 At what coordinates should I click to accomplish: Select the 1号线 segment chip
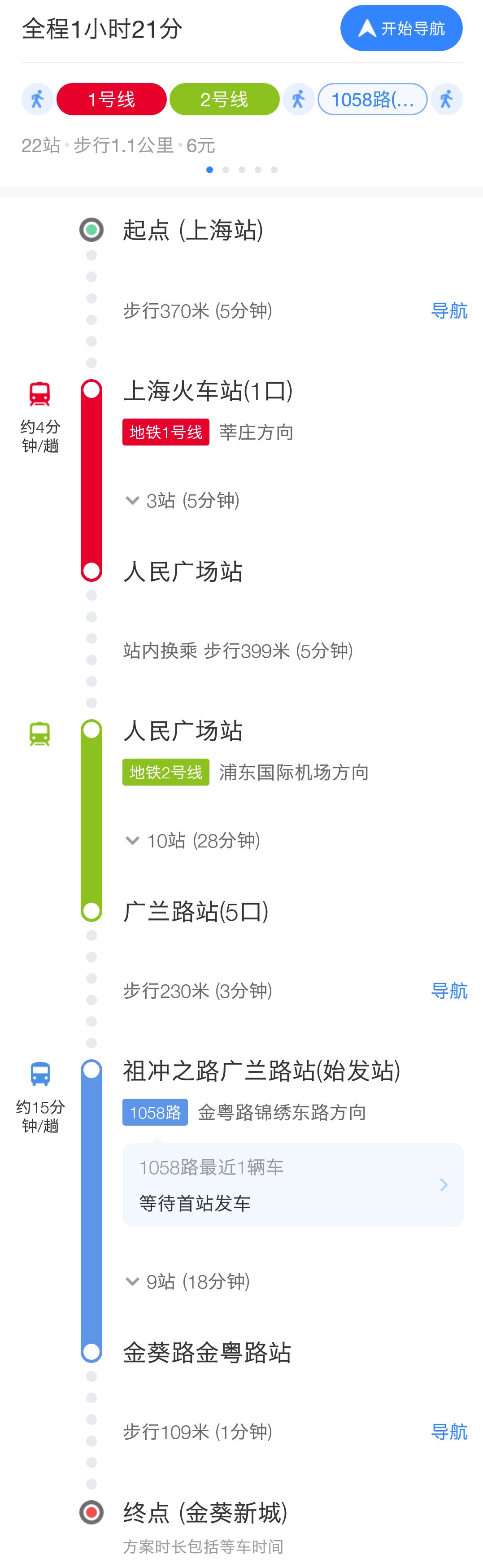pos(111,99)
